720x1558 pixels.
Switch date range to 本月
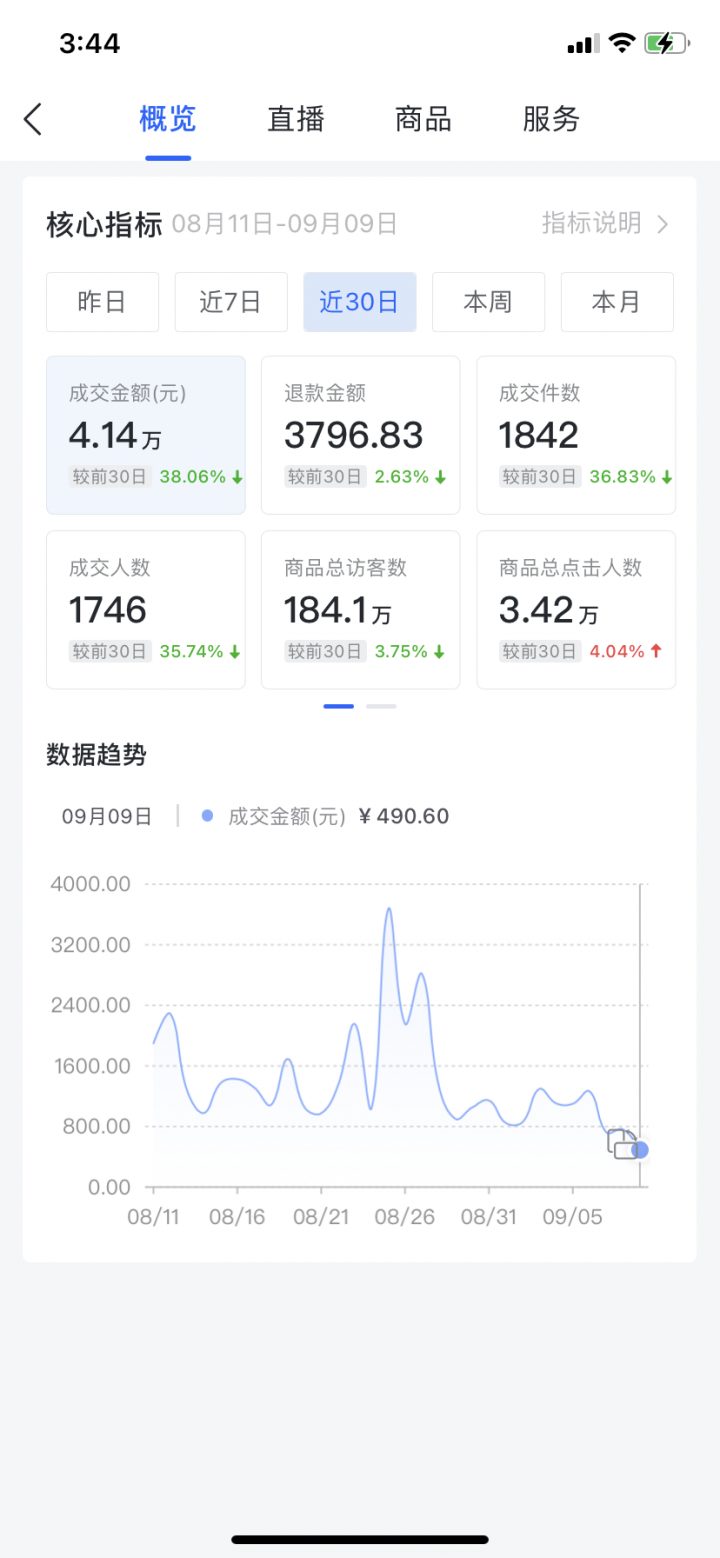click(x=617, y=302)
